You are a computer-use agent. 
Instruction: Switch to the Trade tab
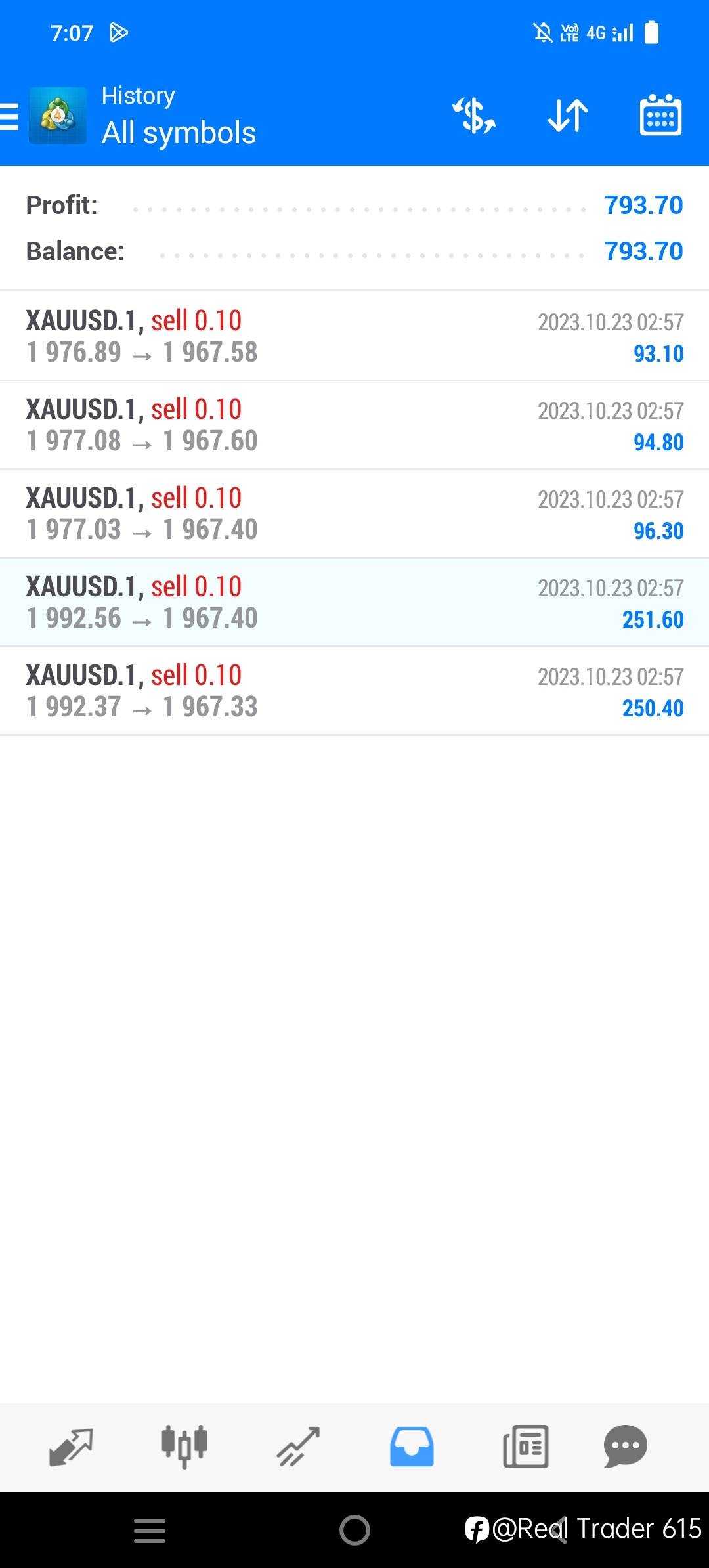click(x=298, y=1447)
